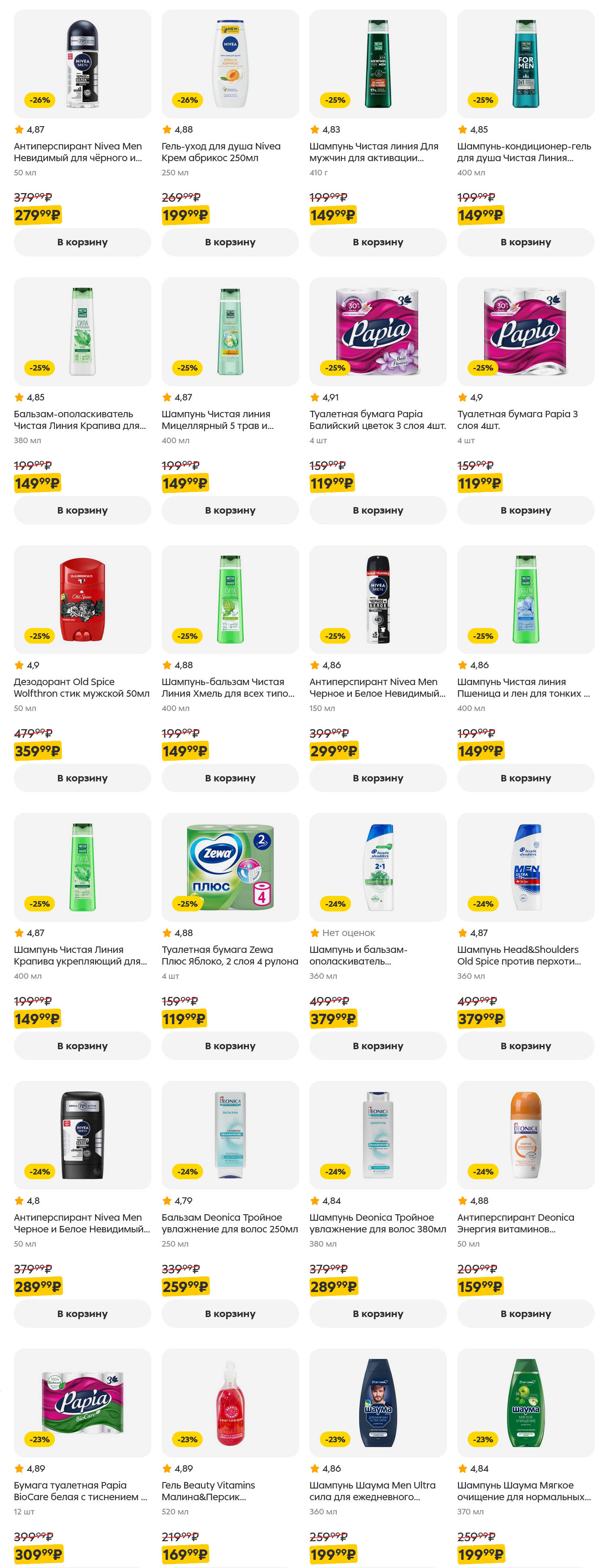Add Nivea Men 150 мл antiperspirant to cart
The height and width of the screenshot is (1568, 612).
tap(378, 778)
